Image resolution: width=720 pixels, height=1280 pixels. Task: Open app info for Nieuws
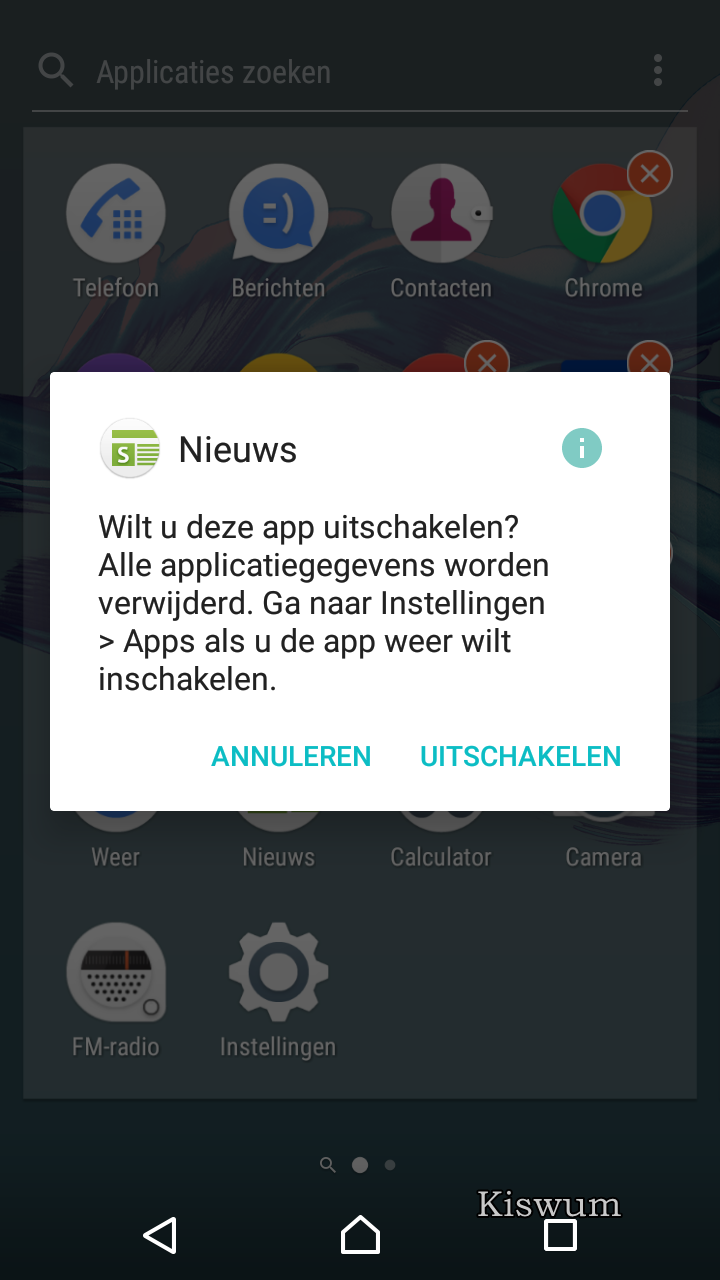pos(582,448)
